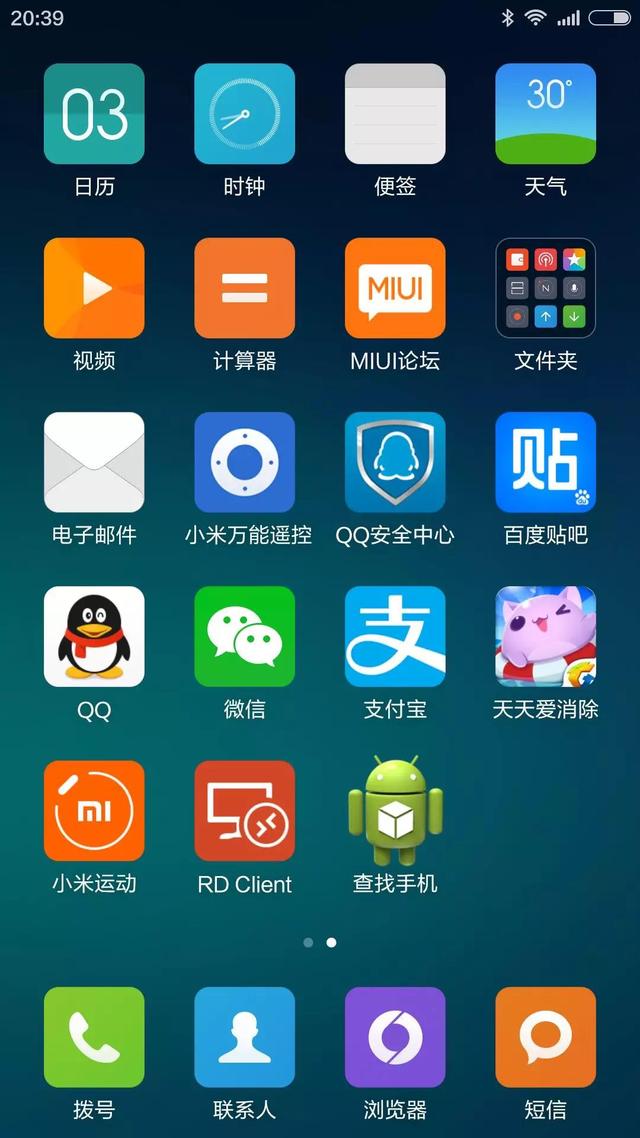Open the 拨号 phone dialer
This screenshot has height=1138, width=640.
click(x=94, y=1037)
